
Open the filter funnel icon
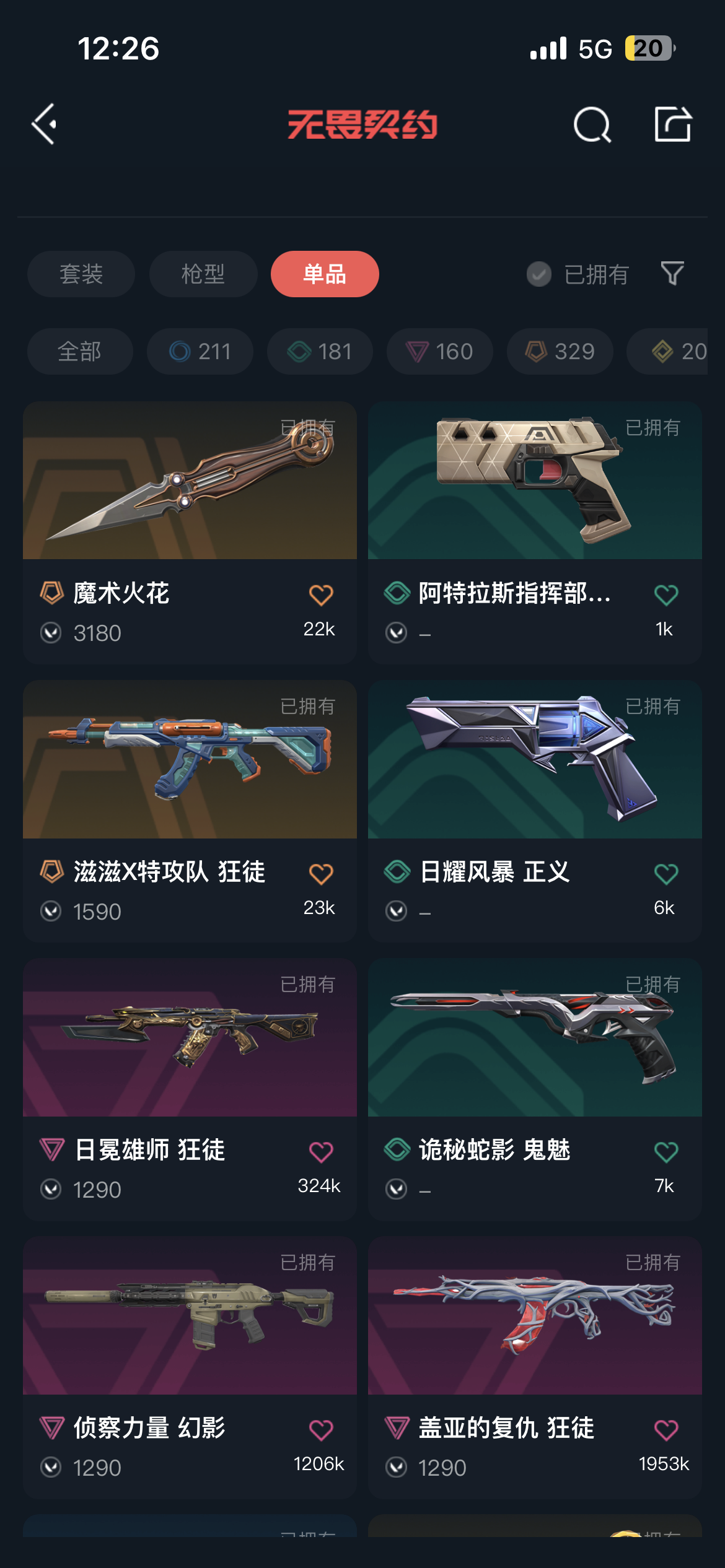coord(672,274)
